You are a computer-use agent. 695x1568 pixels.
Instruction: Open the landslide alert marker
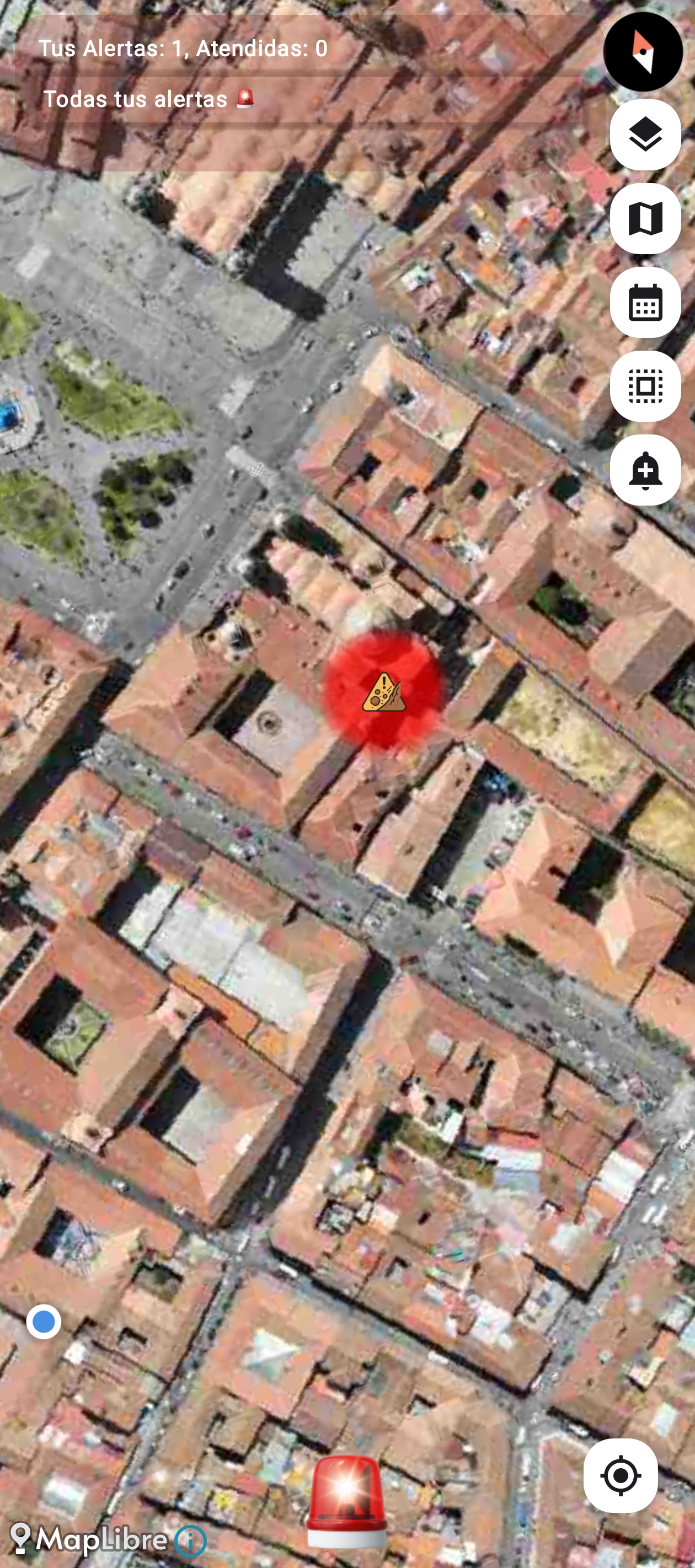pyautogui.click(x=384, y=691)
